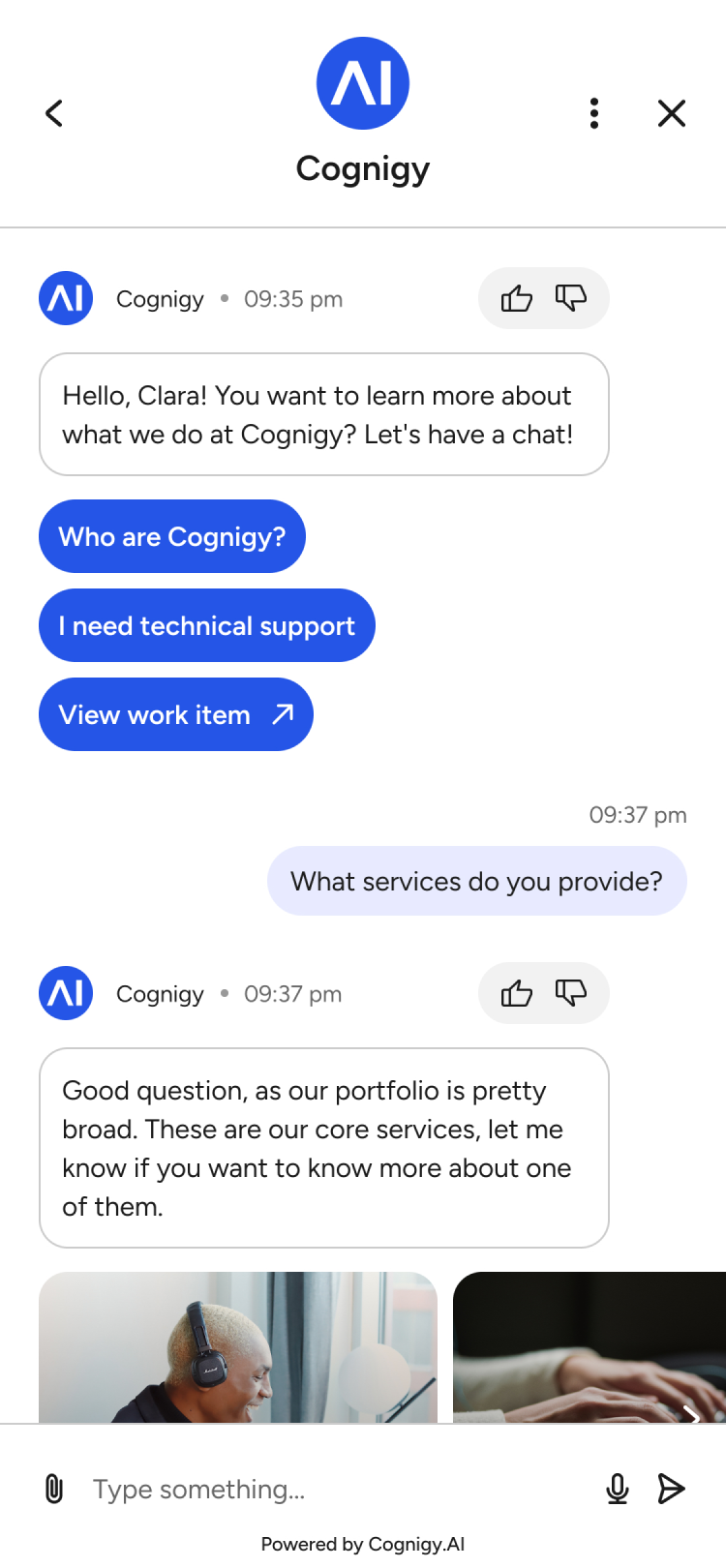The width and height of the screenshot is (726, 1568).
Task: Give a thumbs up to the greeting message
Action: coord(517,298)
